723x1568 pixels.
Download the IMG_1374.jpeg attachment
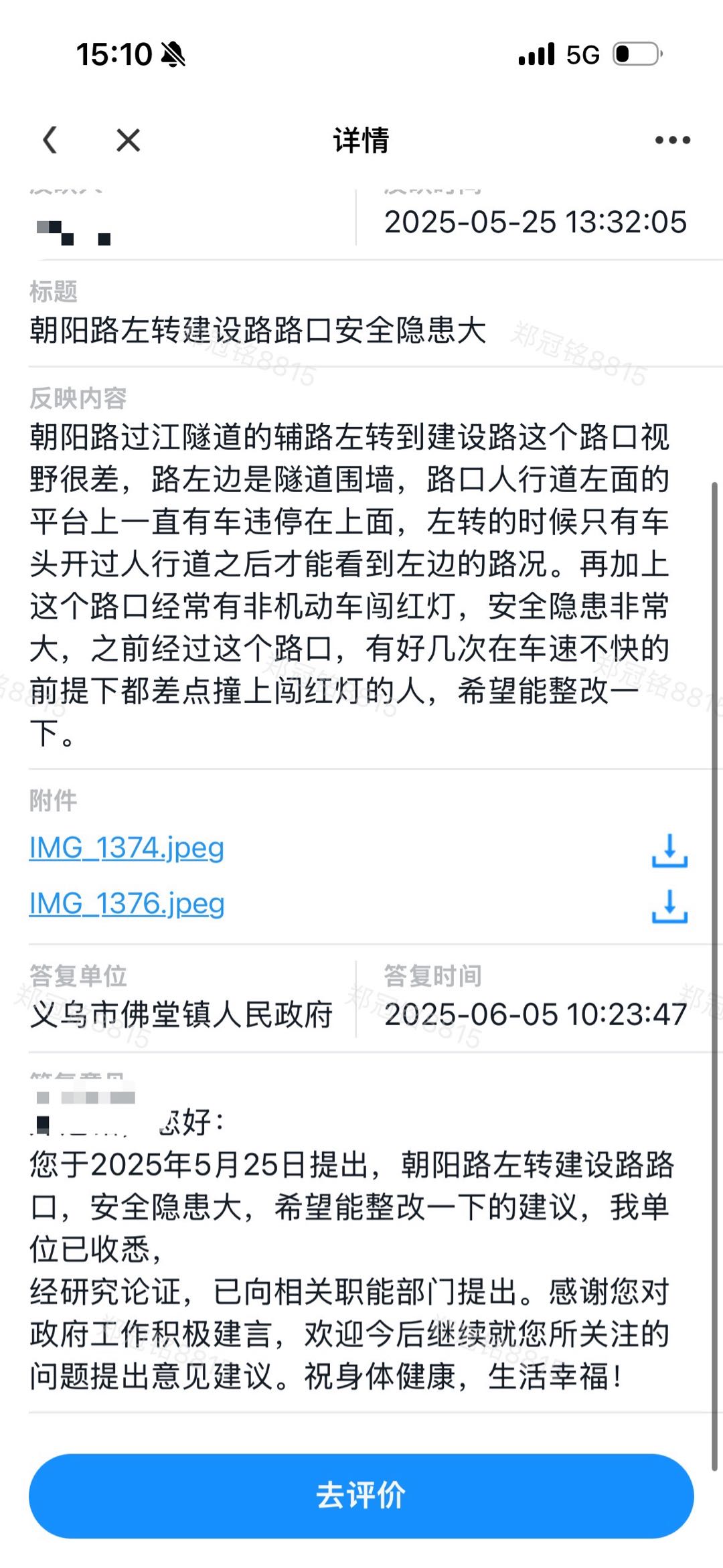coord(669,850)
